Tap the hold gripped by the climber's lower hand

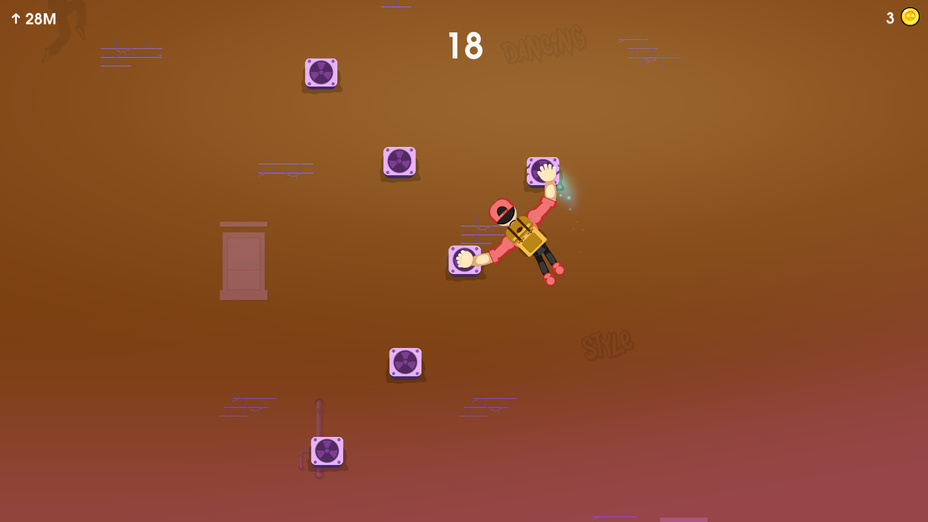tap(464, 260)
